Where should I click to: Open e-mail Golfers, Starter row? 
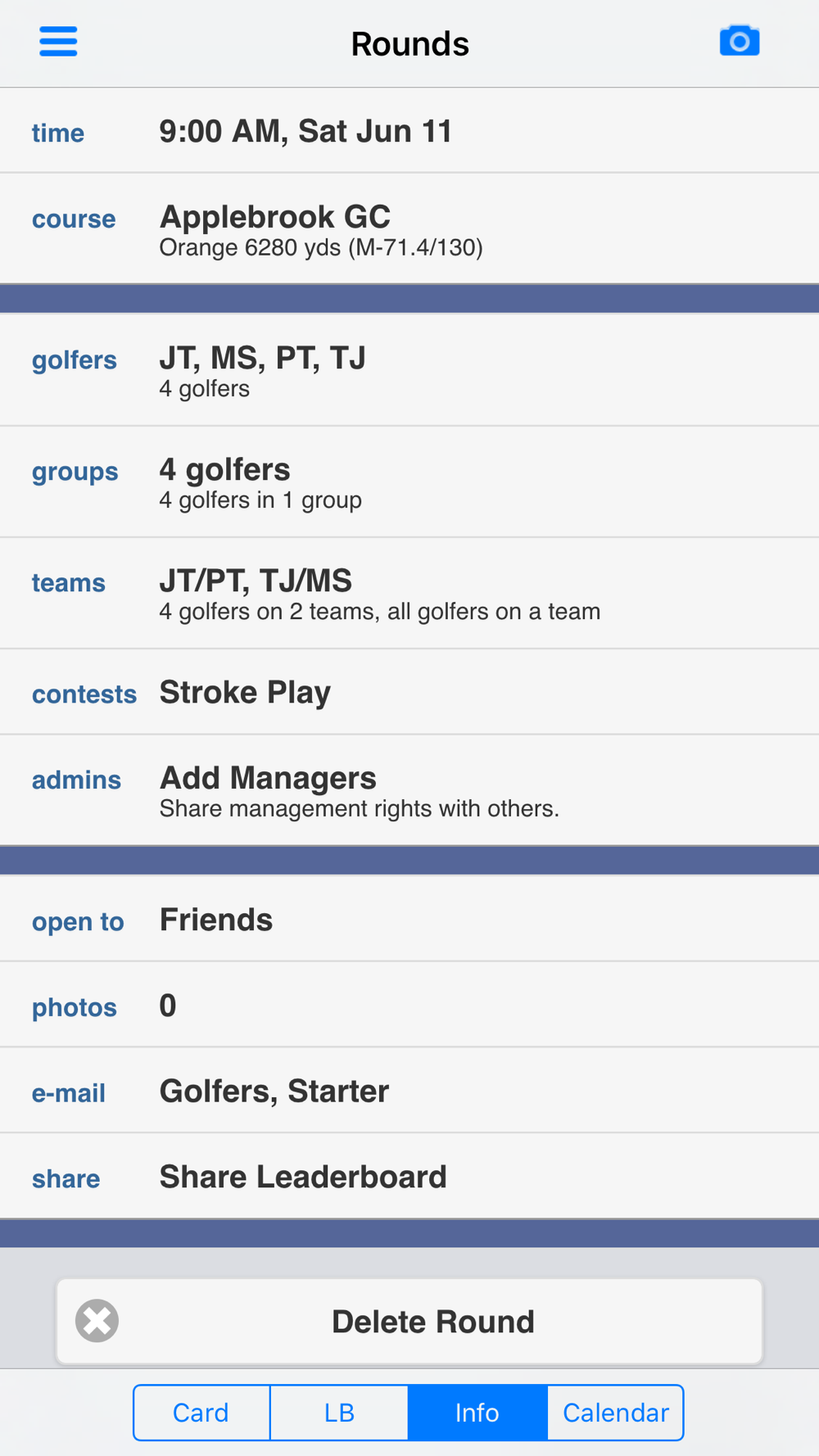pos(409,1091)
